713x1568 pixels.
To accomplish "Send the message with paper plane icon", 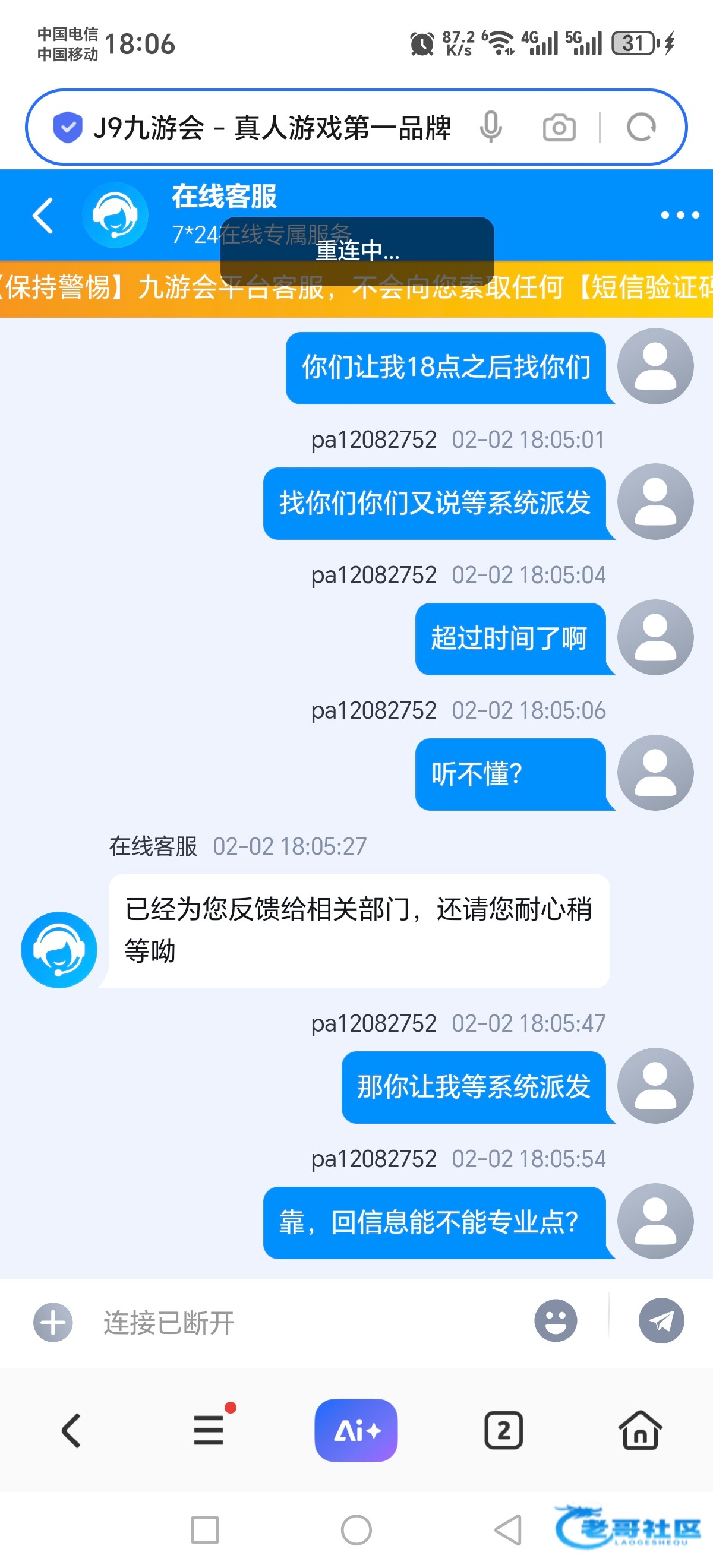I will click(x=661, y=1321).
